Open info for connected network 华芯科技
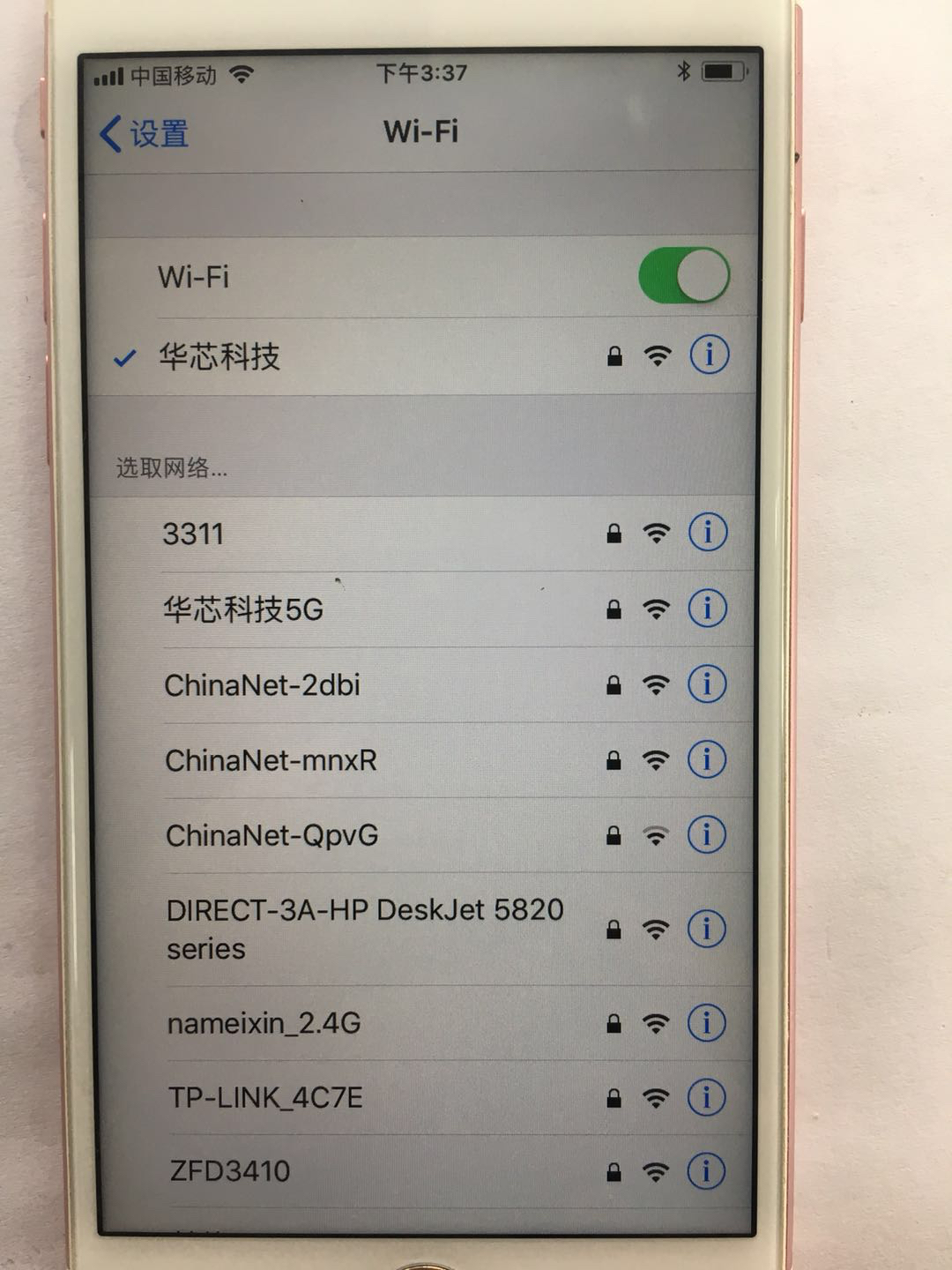Image resolution: width=952 pixels, height=1270 pixels. pyautogui.click(x=710, y=354)
